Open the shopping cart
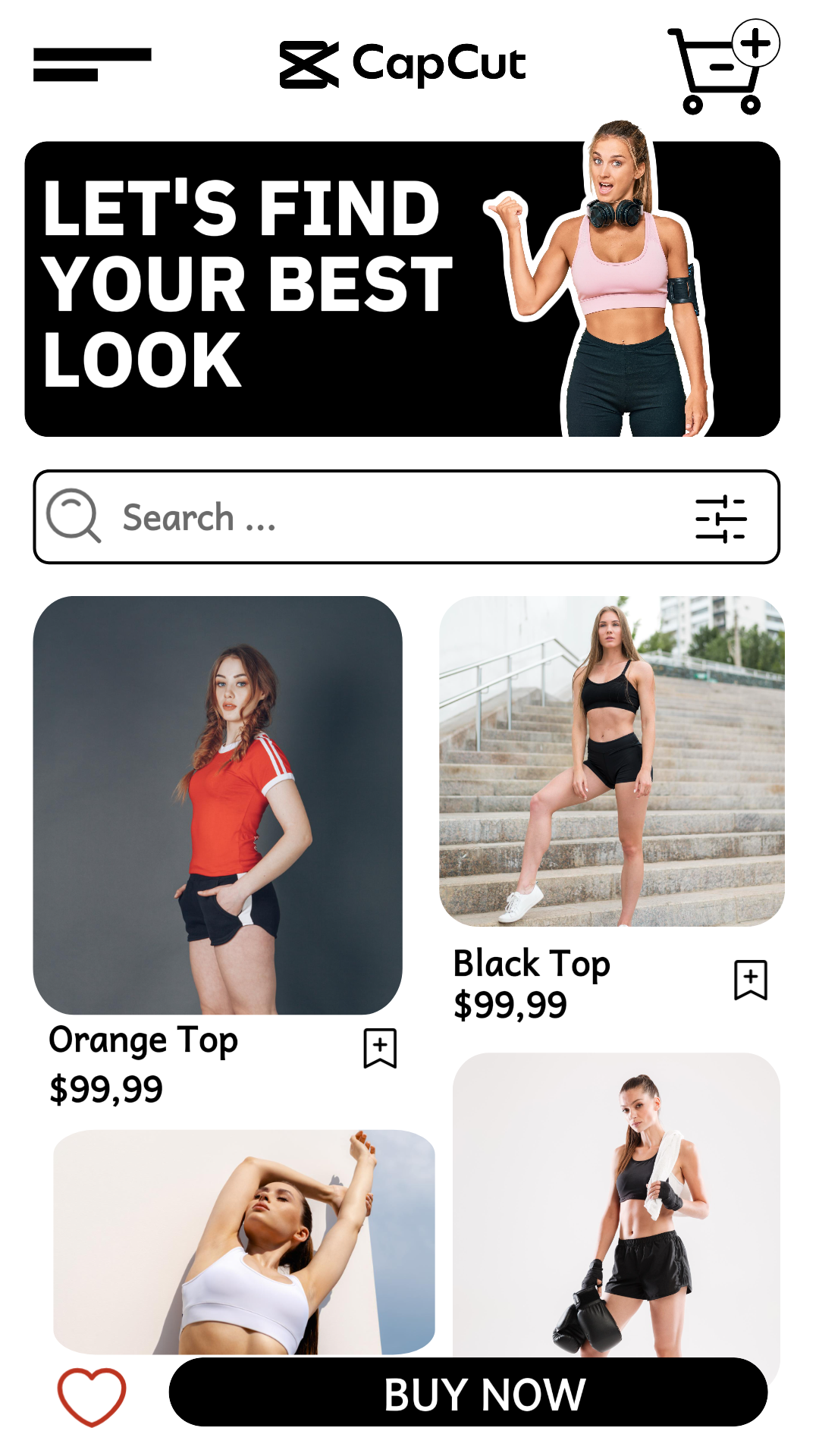Viewport: 819px width, 1456px height. pos(722,70)
